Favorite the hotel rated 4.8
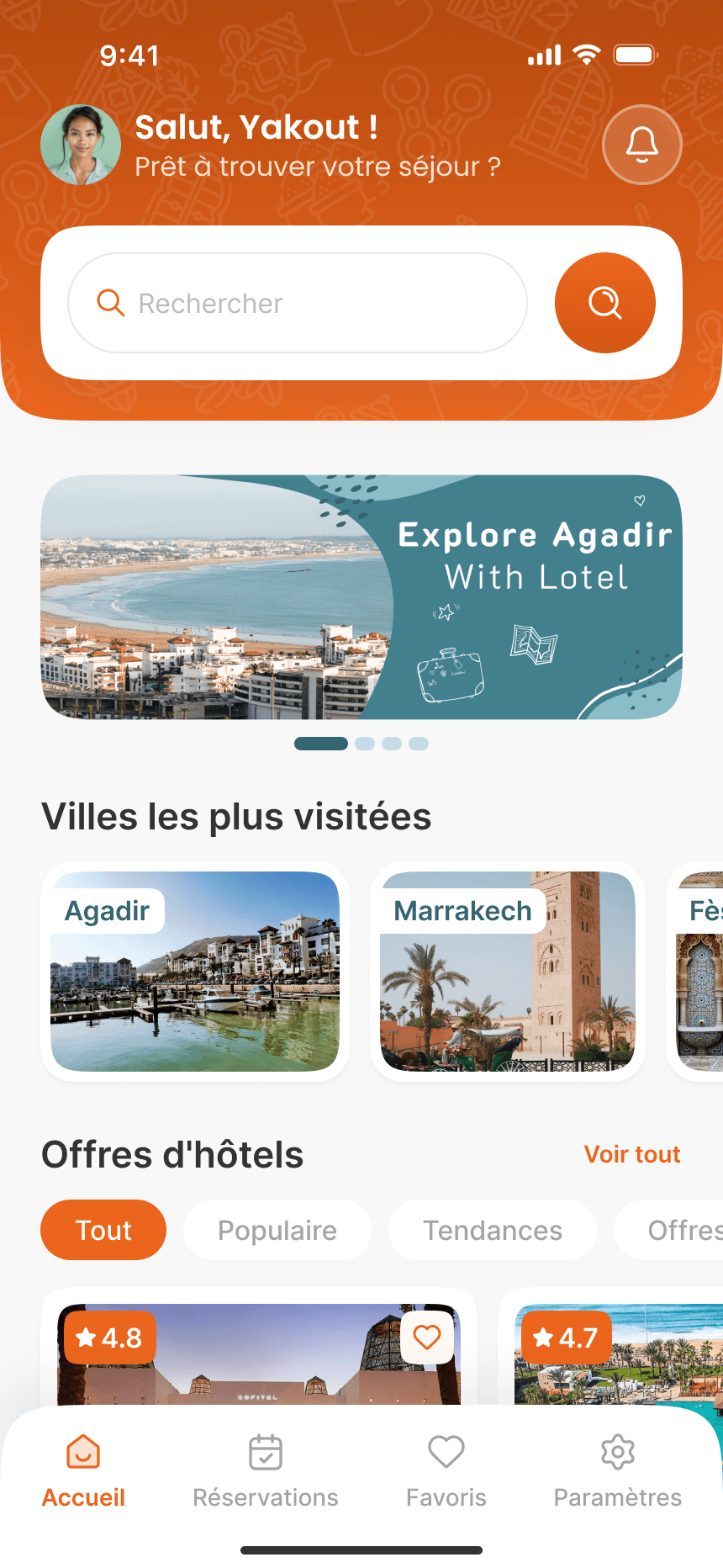 (427, 1337)
